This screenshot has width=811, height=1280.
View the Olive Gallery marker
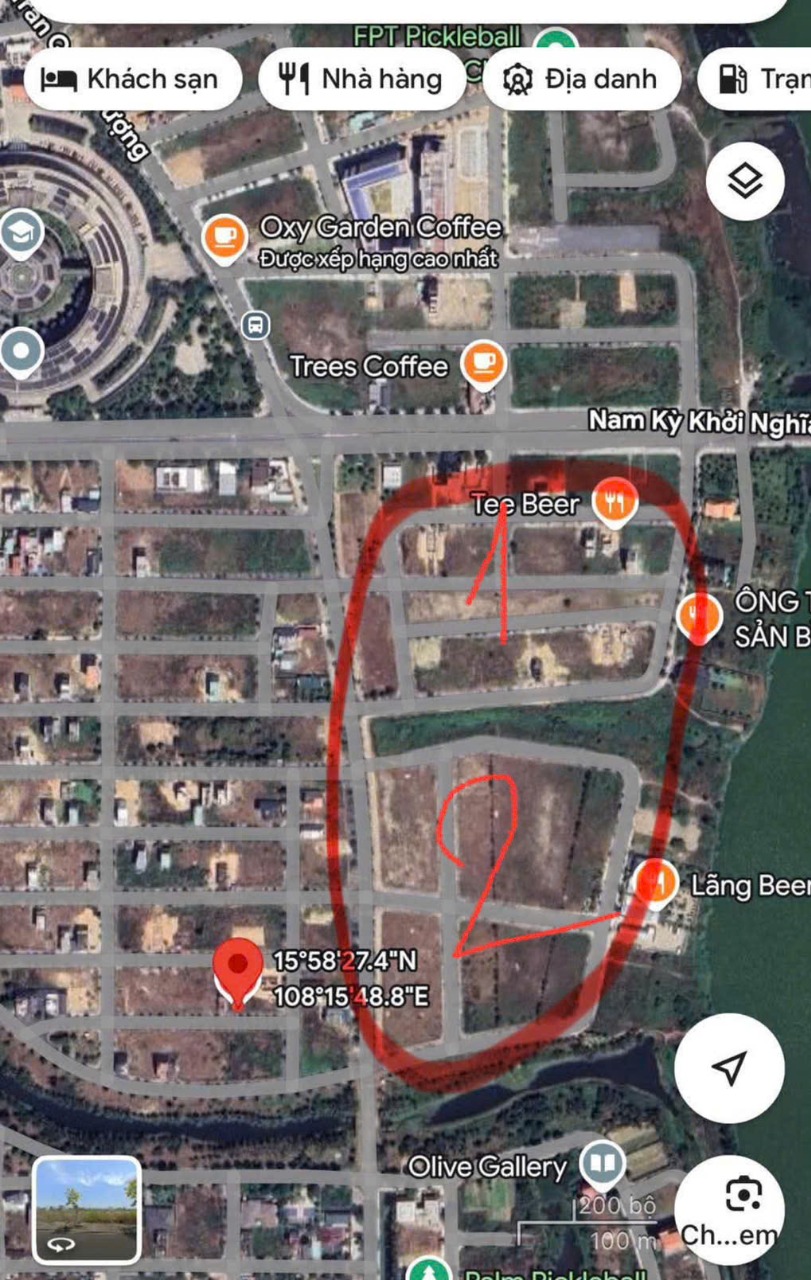point(602,1164)
